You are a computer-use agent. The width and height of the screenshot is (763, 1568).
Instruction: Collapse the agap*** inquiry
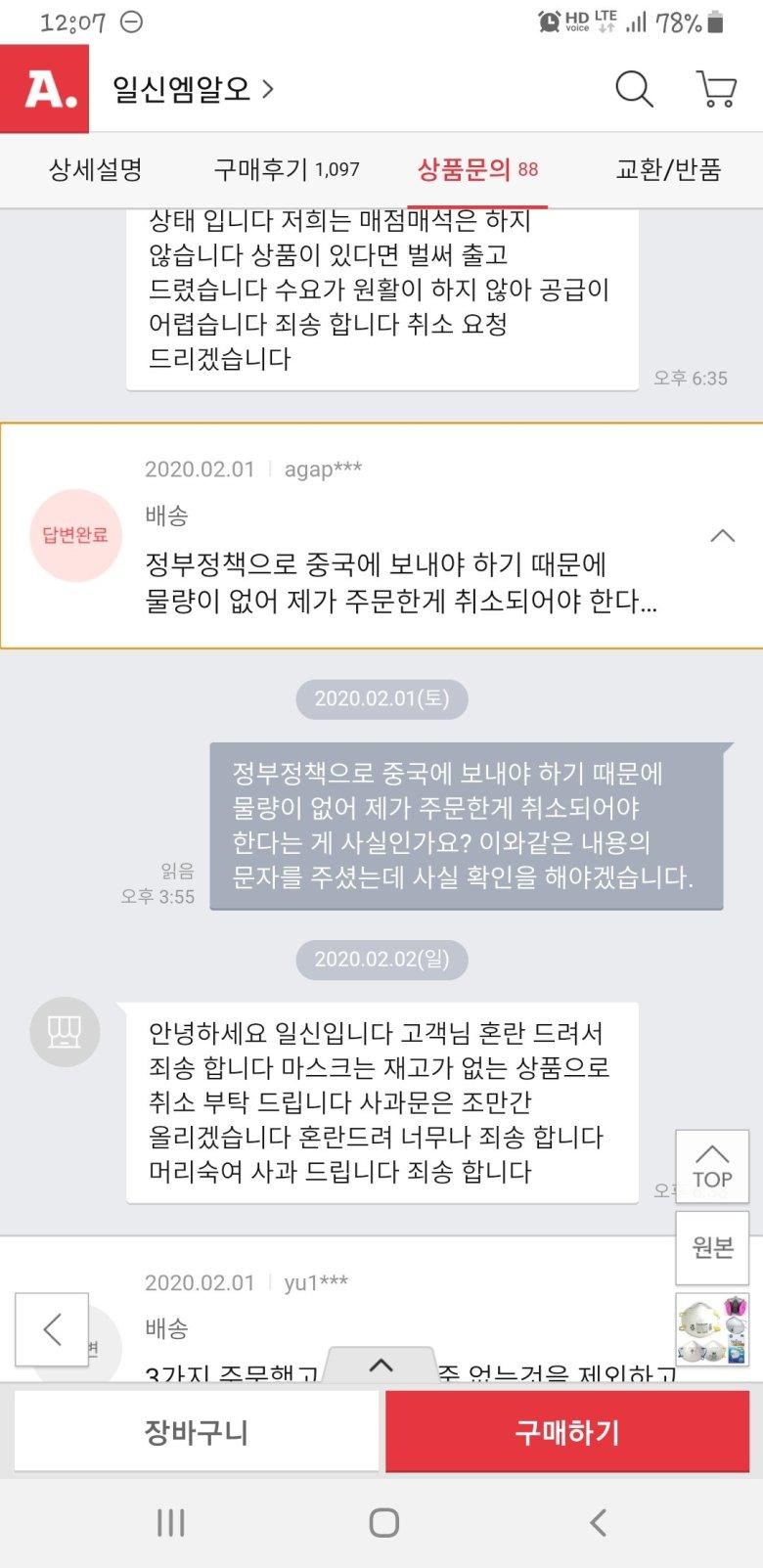[x=722, y=535]
